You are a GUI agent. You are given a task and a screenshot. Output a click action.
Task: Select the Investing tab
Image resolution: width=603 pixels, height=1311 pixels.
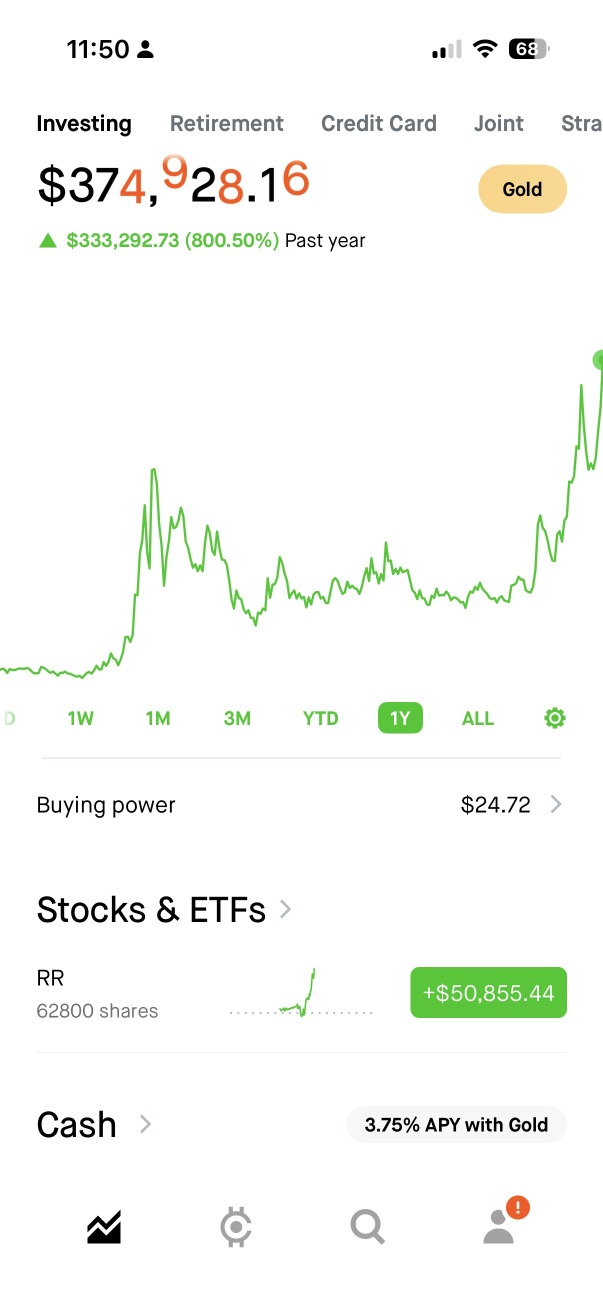coord(84,124)
